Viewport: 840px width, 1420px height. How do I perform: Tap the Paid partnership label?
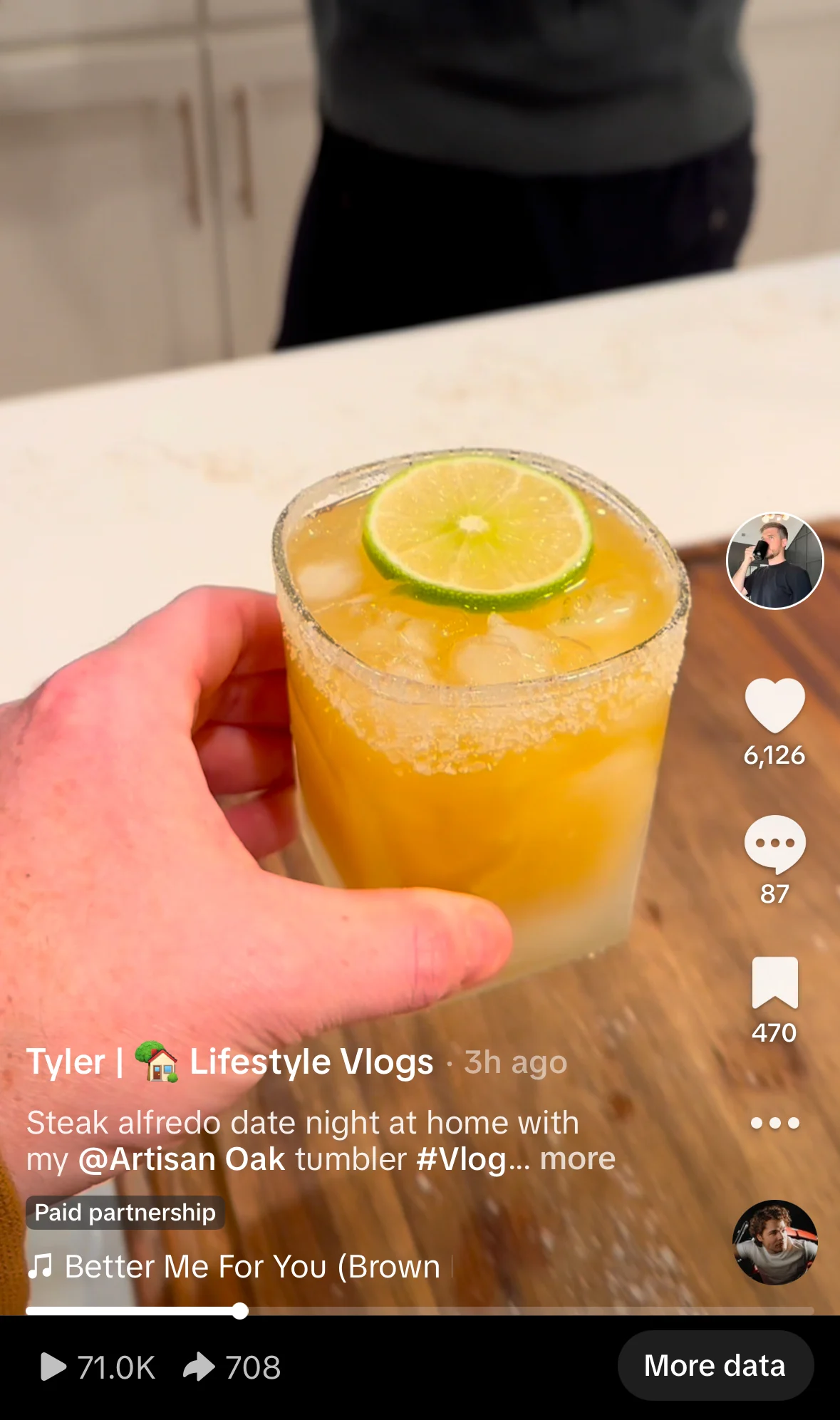point(125,1212)
